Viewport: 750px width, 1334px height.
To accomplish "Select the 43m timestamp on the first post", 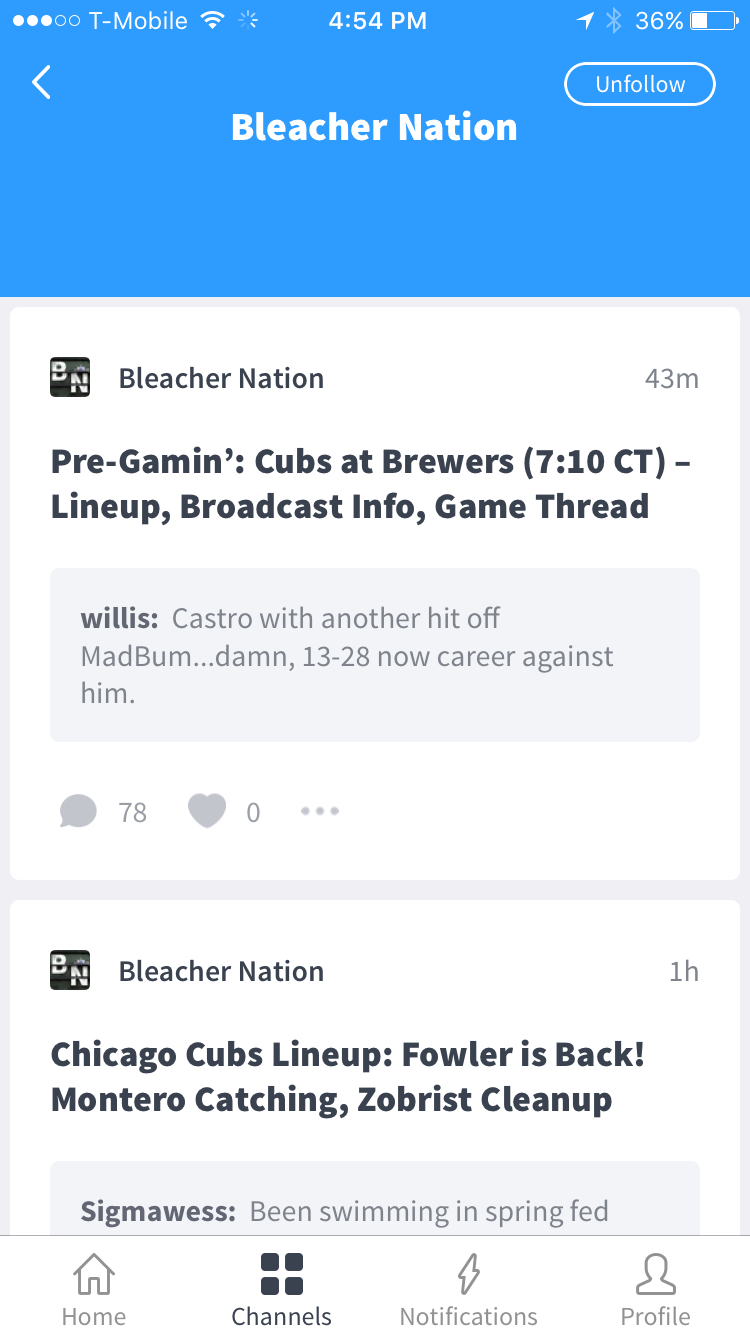I will (x=671, y=379).
